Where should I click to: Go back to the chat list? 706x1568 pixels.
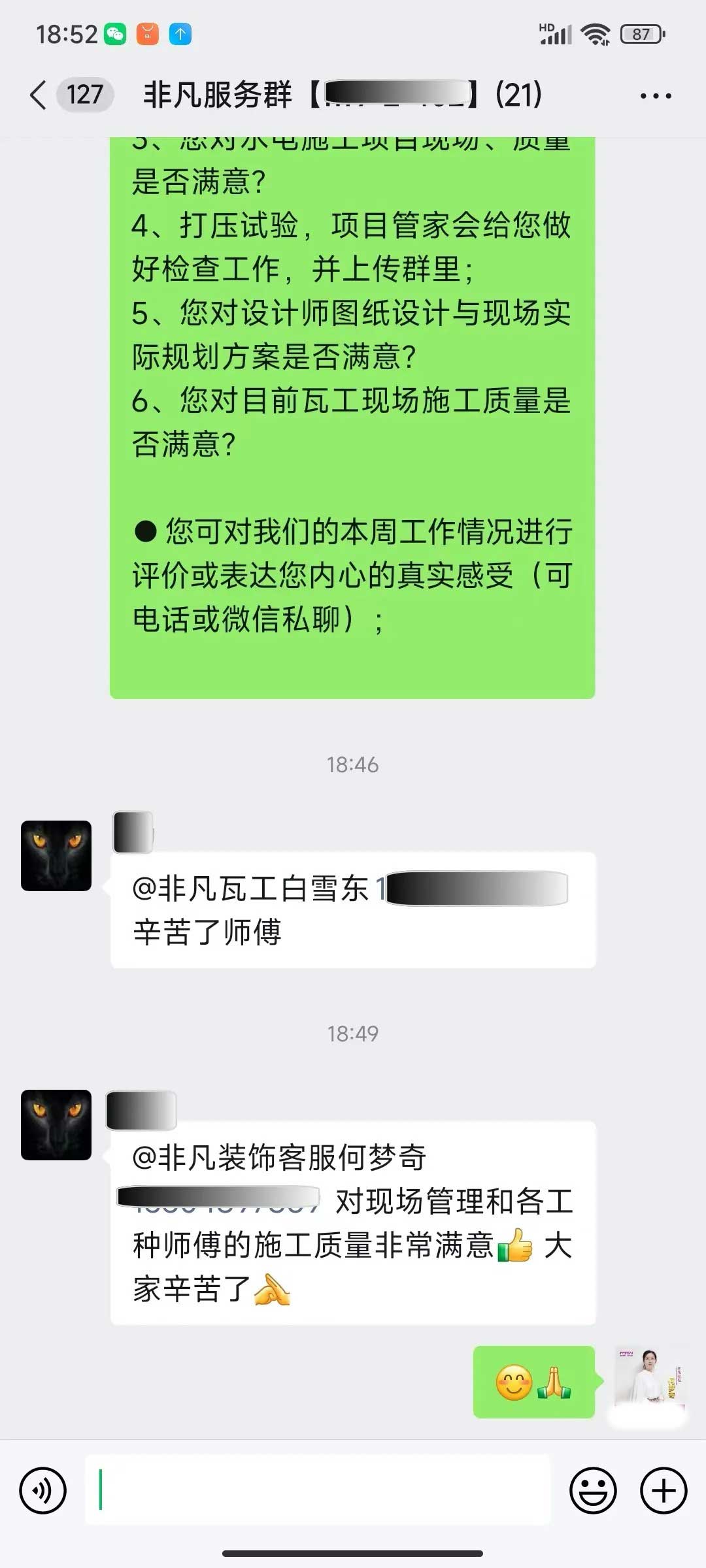tap(39, 95)
